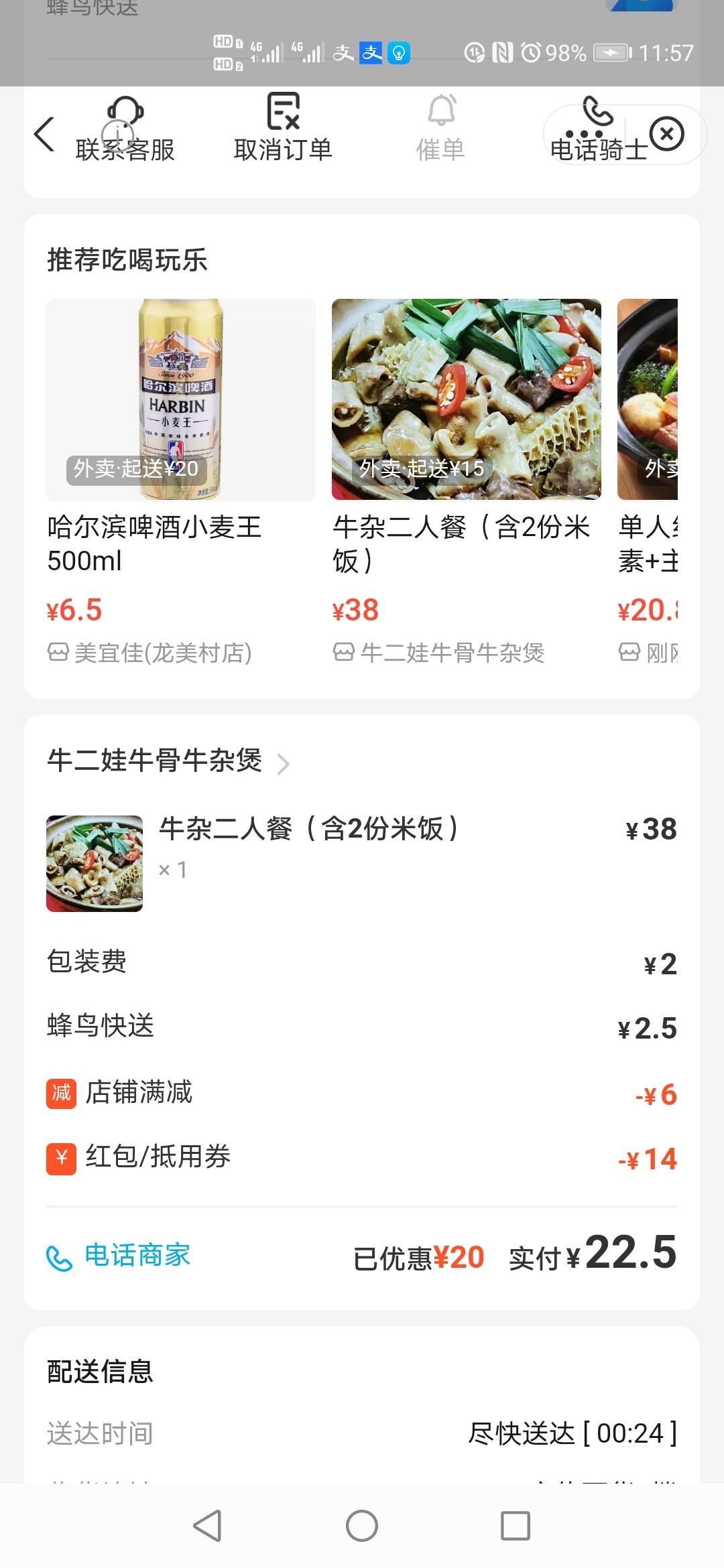The height and width of the screenshot is (1568, 724).
Task: Contact customer service (联系客服)
Action: [125, 130]
